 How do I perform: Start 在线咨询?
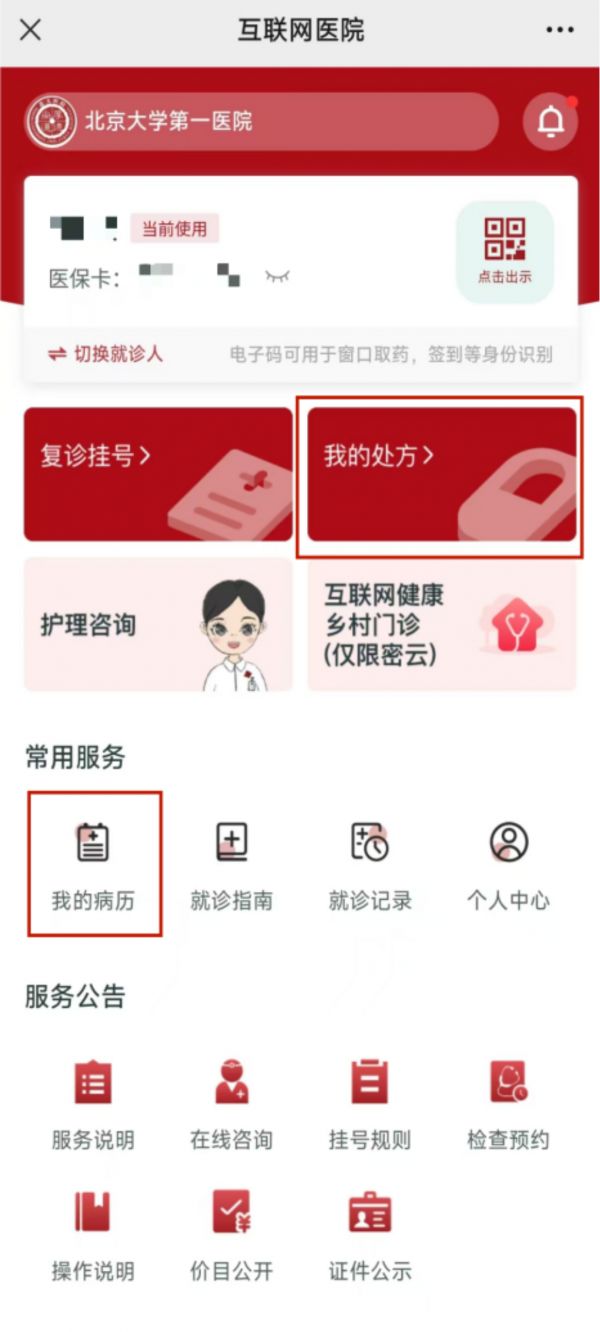[x=231, y=1104]
